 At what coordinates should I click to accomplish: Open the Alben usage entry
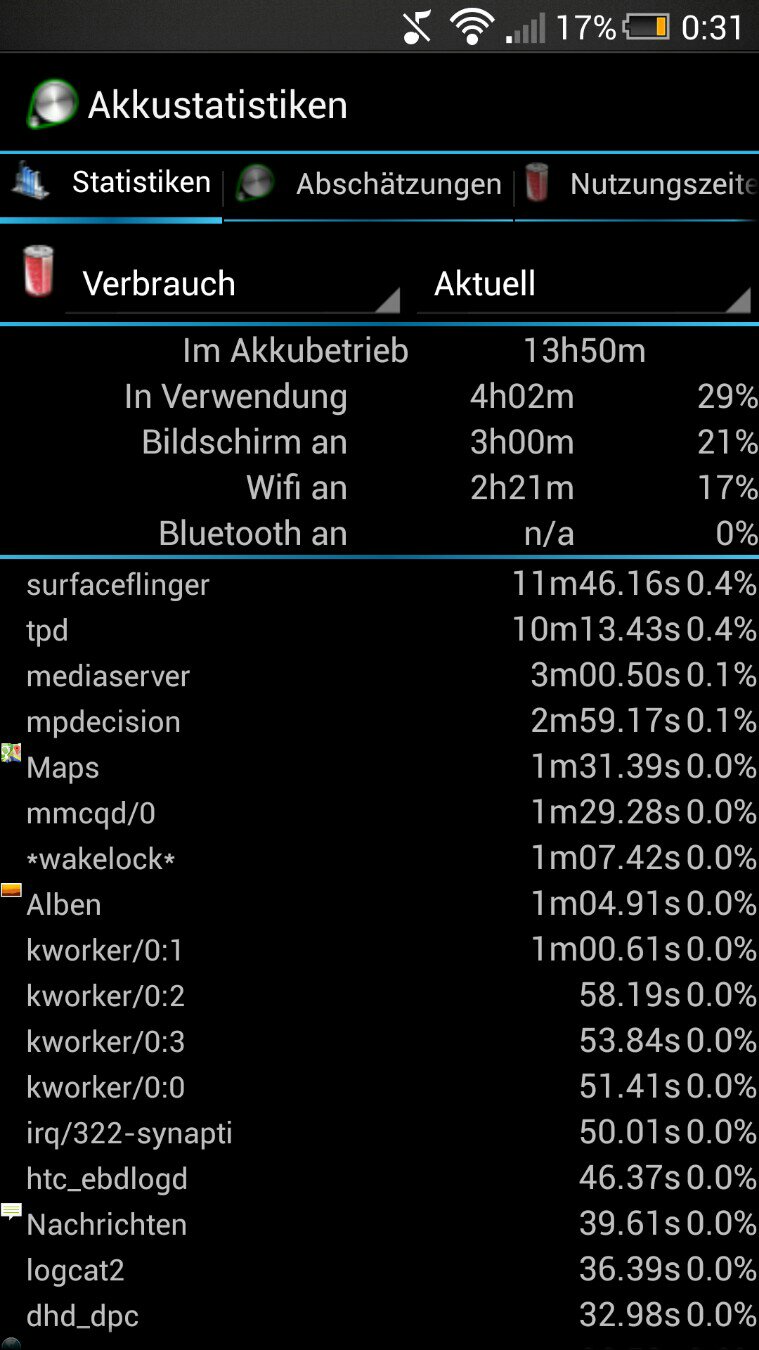click(x=379, y=905)
